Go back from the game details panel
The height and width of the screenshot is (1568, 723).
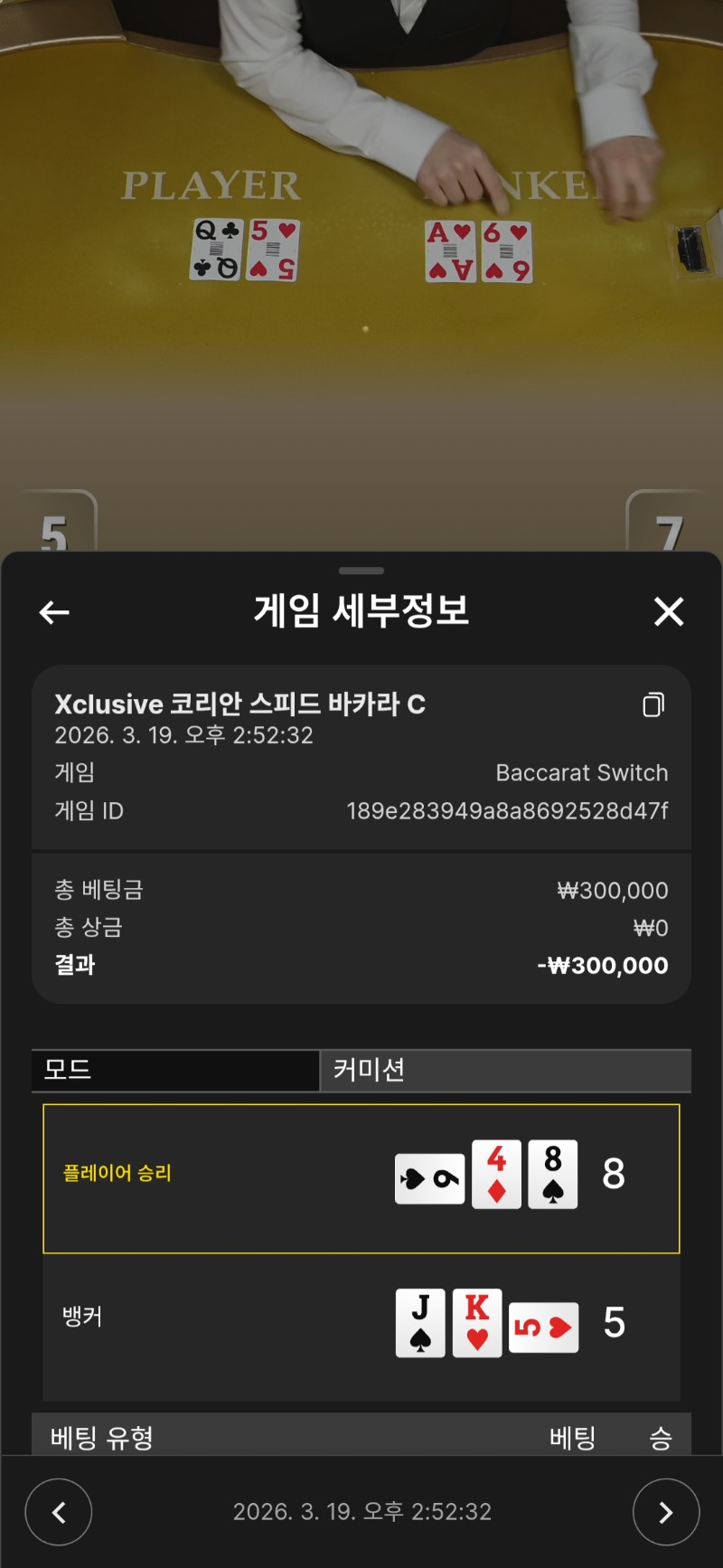[x=54, y=612]
